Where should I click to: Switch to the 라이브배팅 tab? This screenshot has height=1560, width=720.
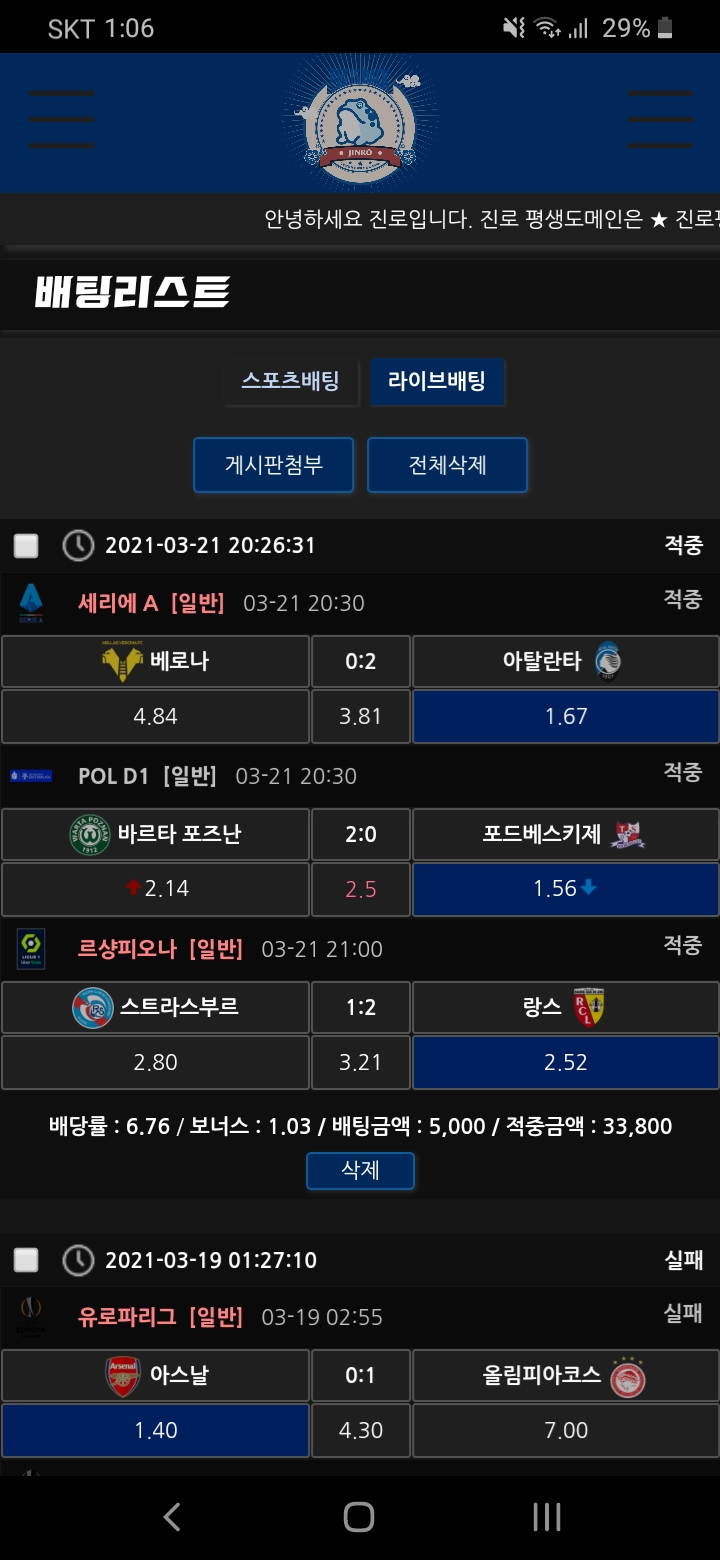click(x=437, y=381)
